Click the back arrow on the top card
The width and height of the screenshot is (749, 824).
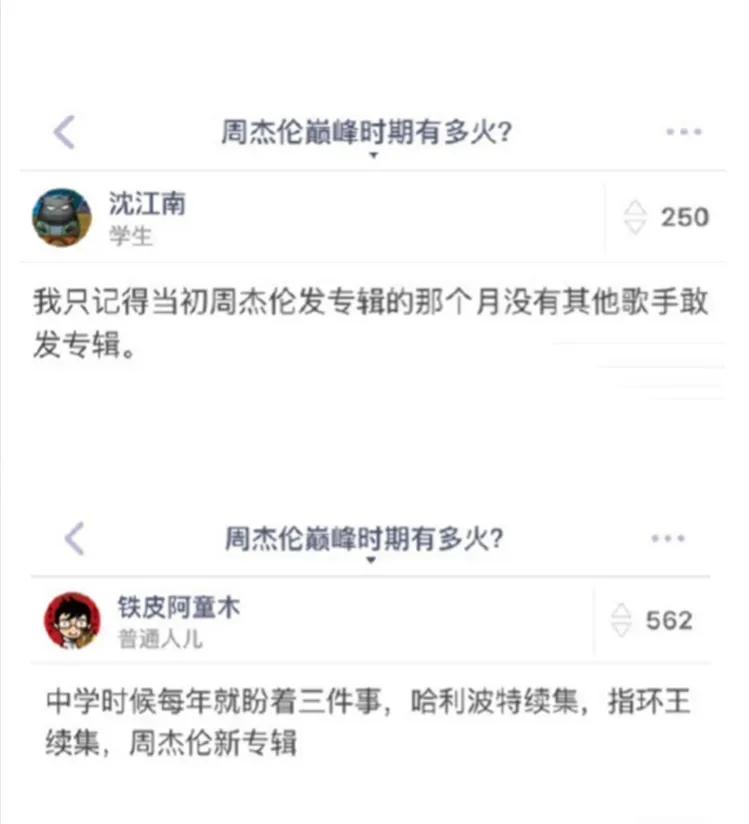coord(62,131)
